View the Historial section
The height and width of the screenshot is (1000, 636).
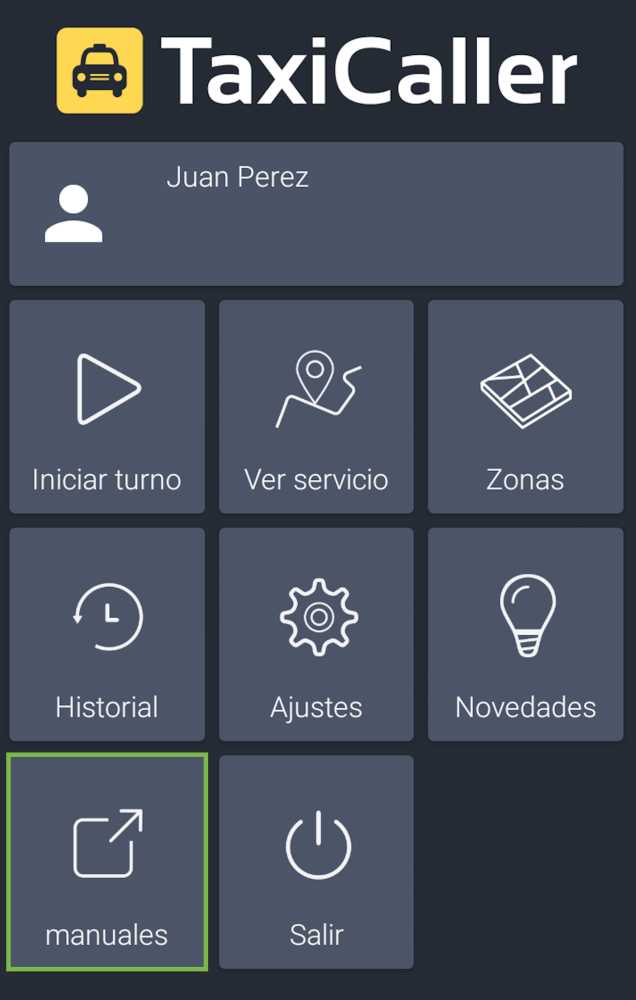click(107, 635)
